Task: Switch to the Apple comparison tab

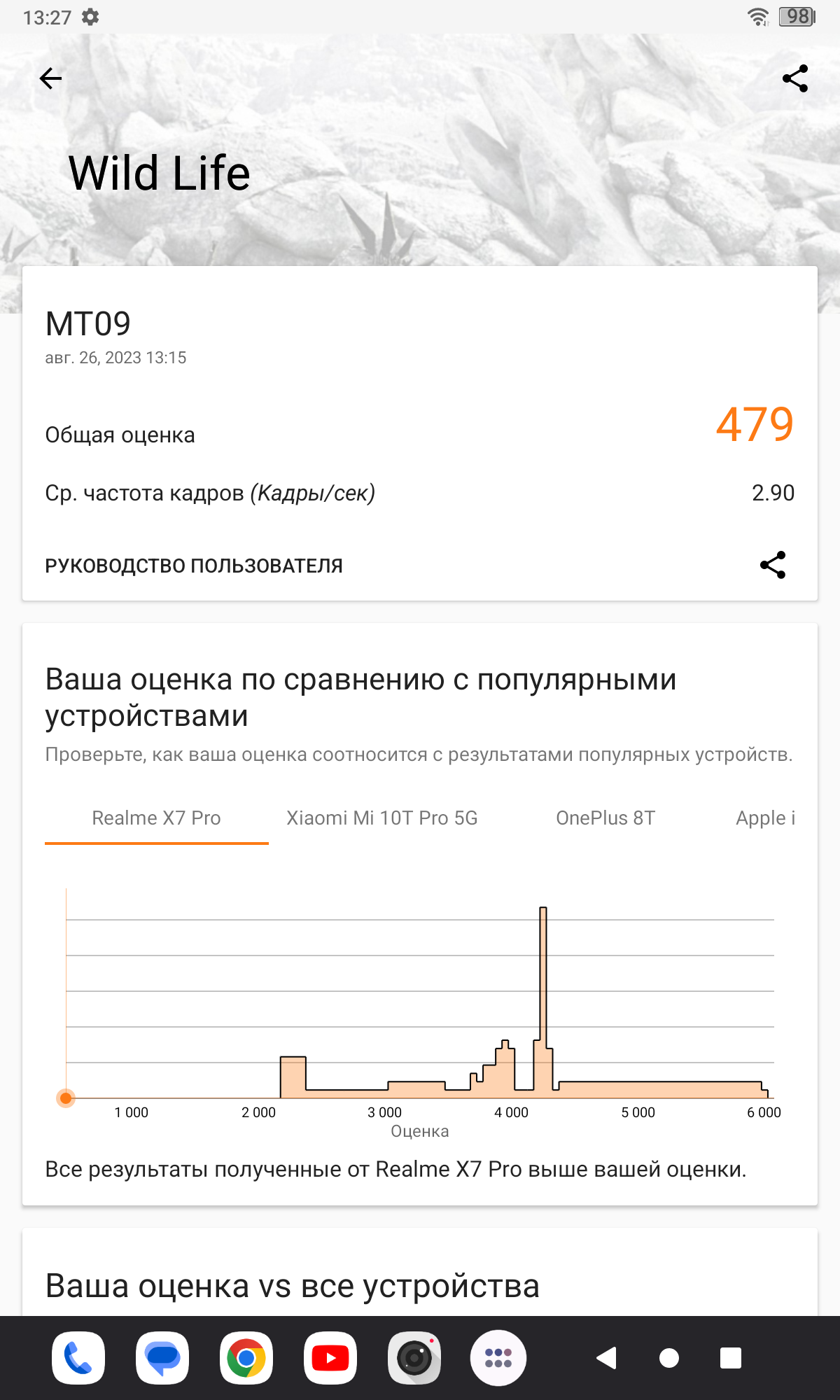Action: (x=765, y=818)
